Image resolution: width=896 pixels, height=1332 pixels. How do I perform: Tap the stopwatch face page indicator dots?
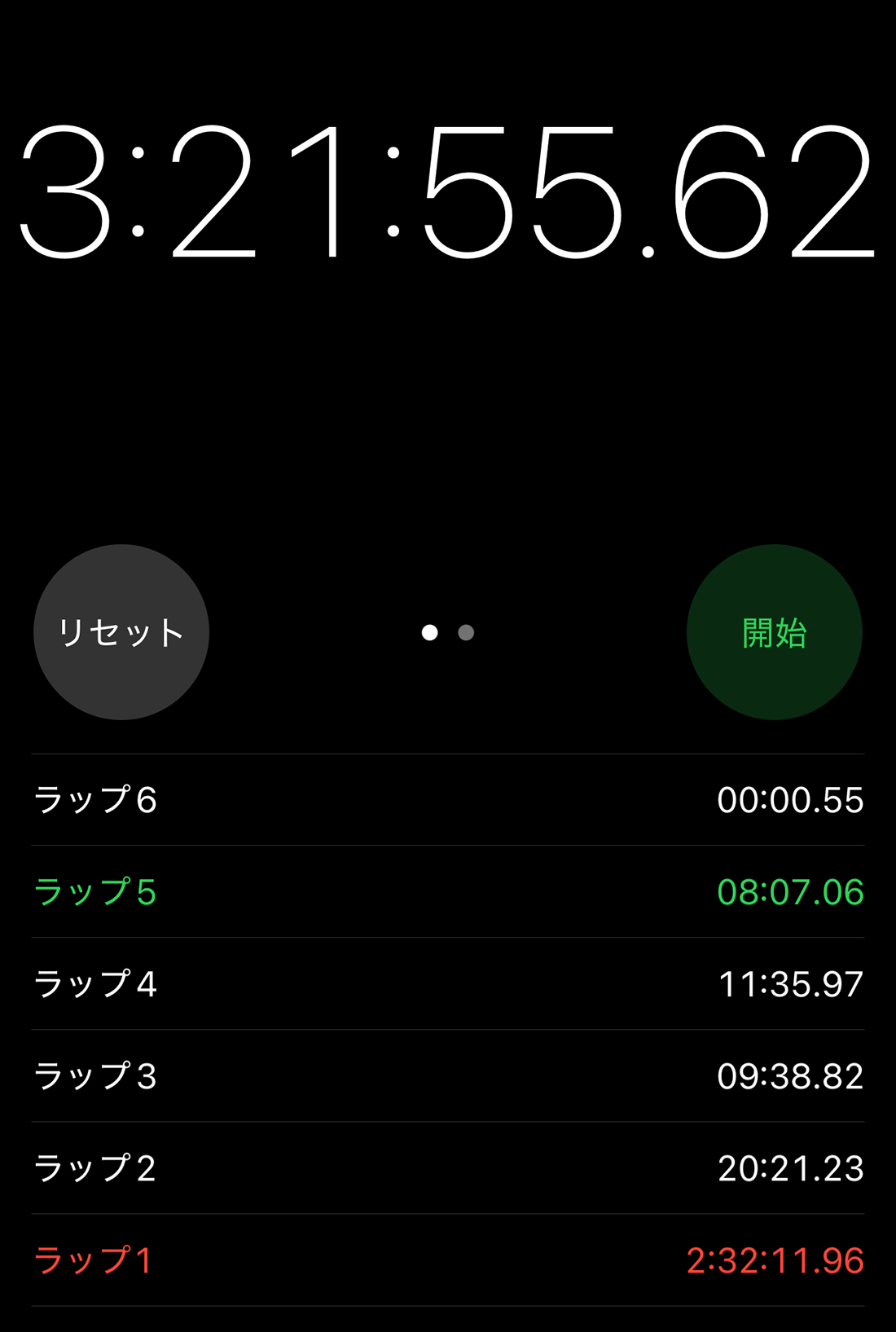[448, 632]
